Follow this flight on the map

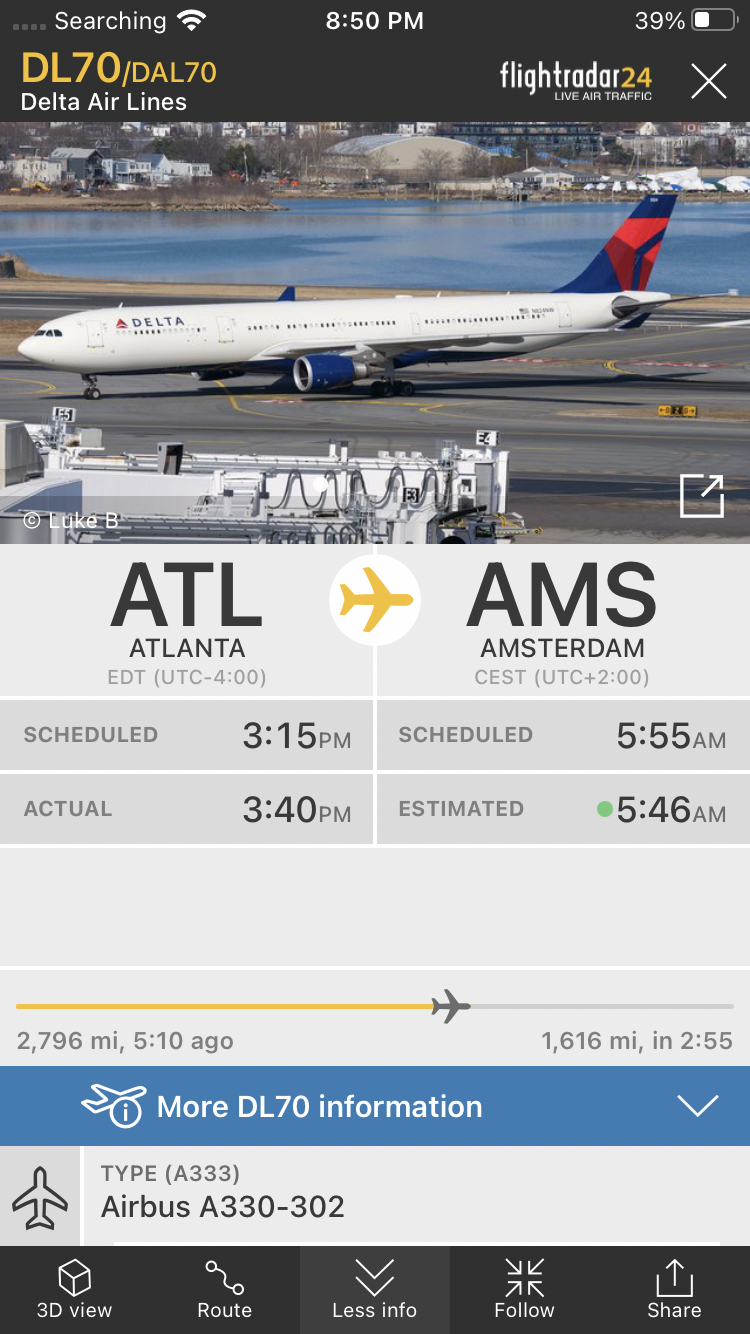524,1289
